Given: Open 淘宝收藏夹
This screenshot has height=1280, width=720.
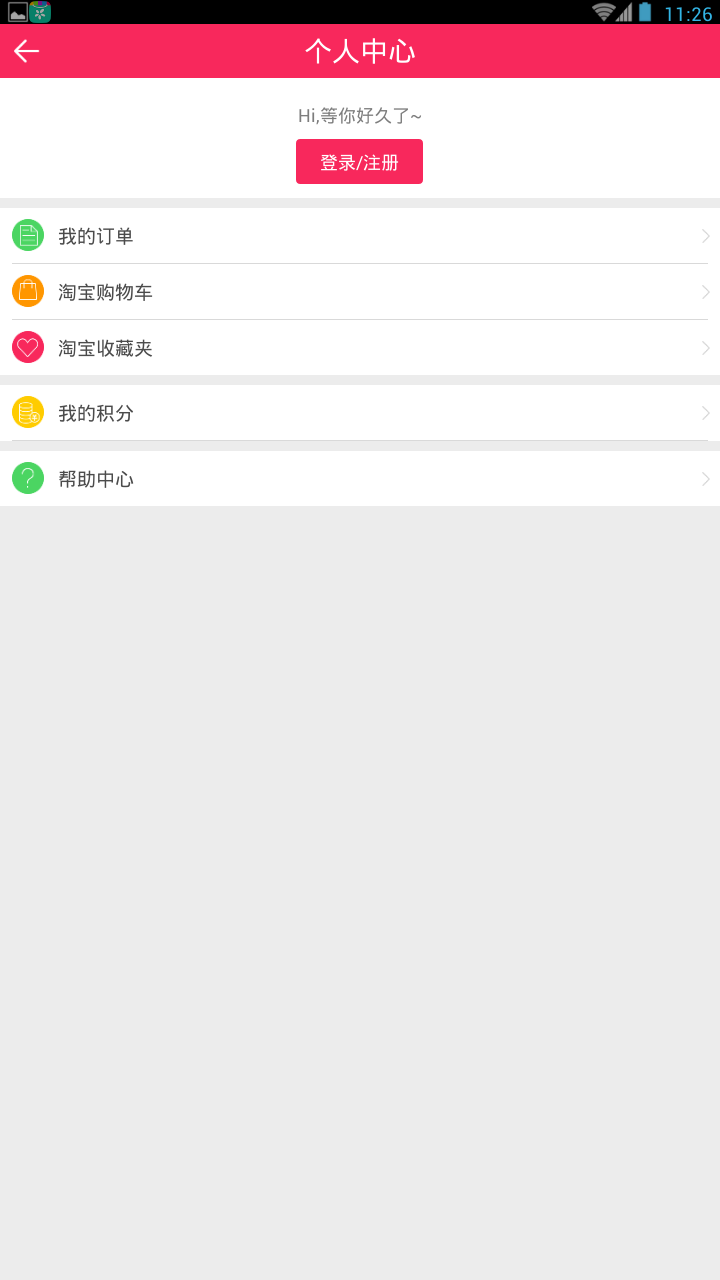Looking at the screenshot, I should (x=360, y=348).
